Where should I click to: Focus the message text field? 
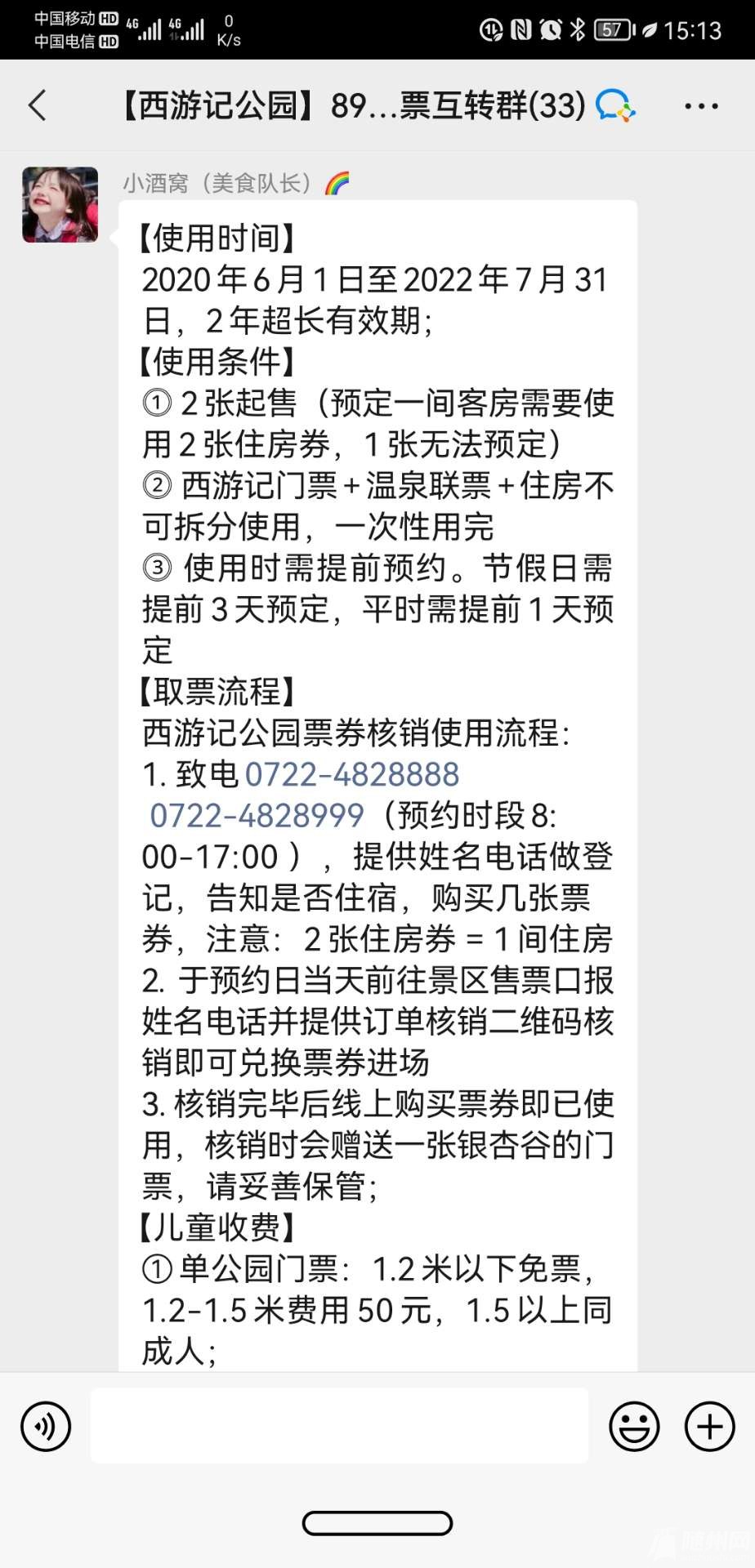(339, 1427)
